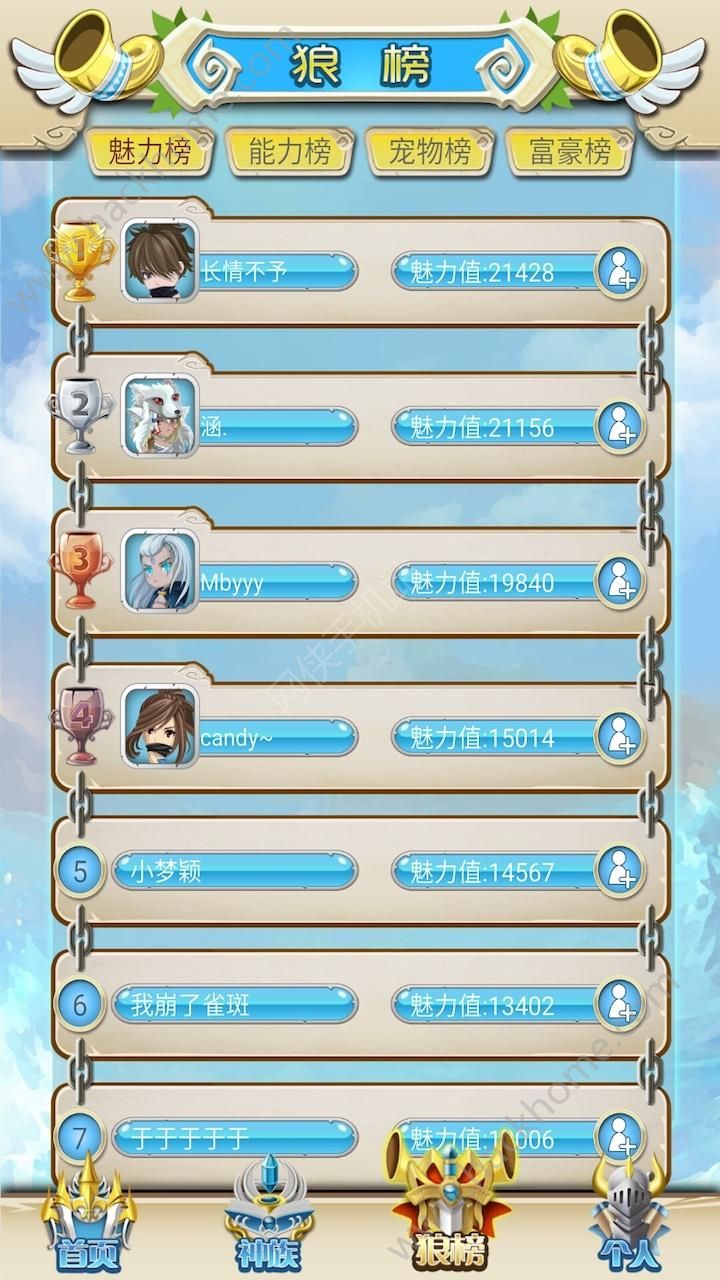Add friend icon next to 涵.
The width and height of the screenshot is (720, 1280).
(620, 427)
